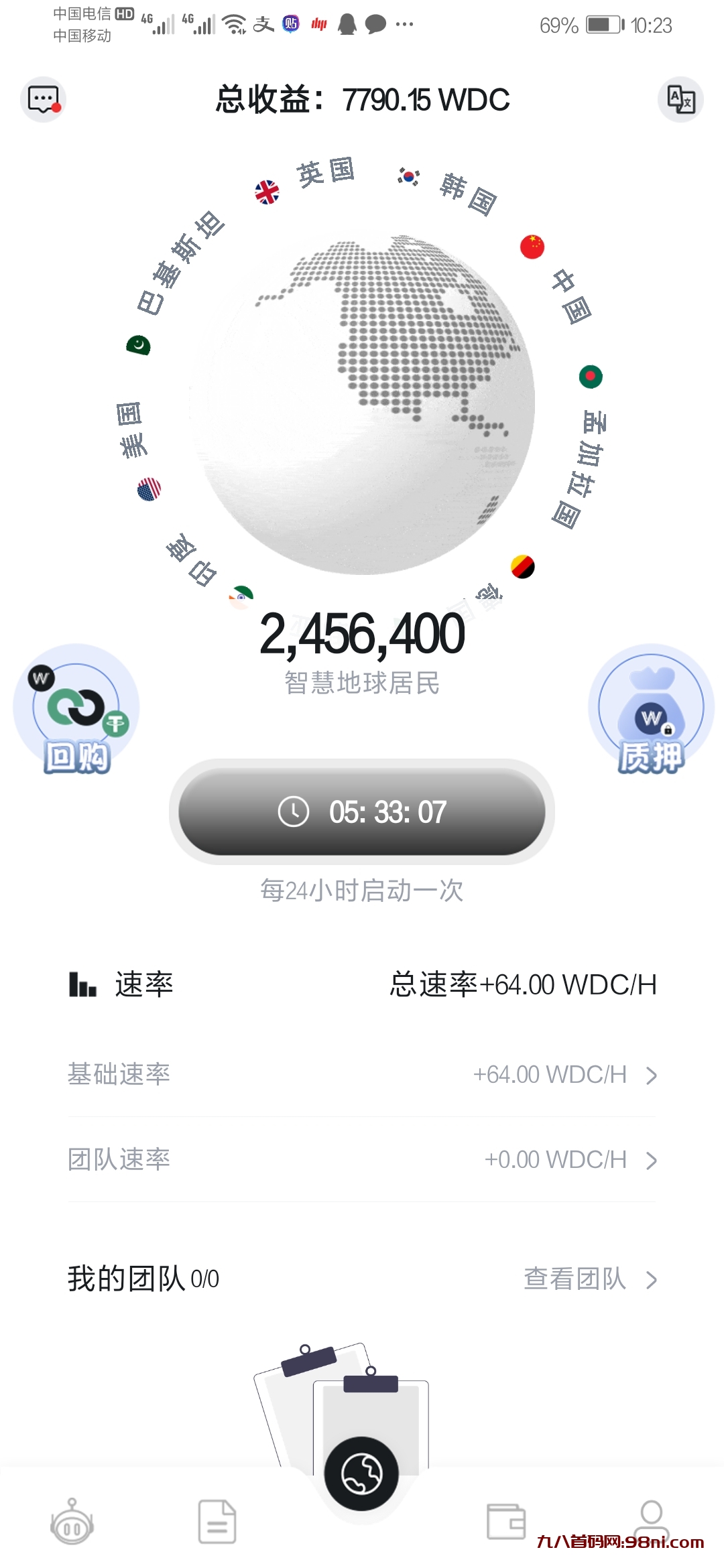This screenshot has width=724, height=1568.
Task: Open the 回购 buyback button
Action: coord(76,710)
